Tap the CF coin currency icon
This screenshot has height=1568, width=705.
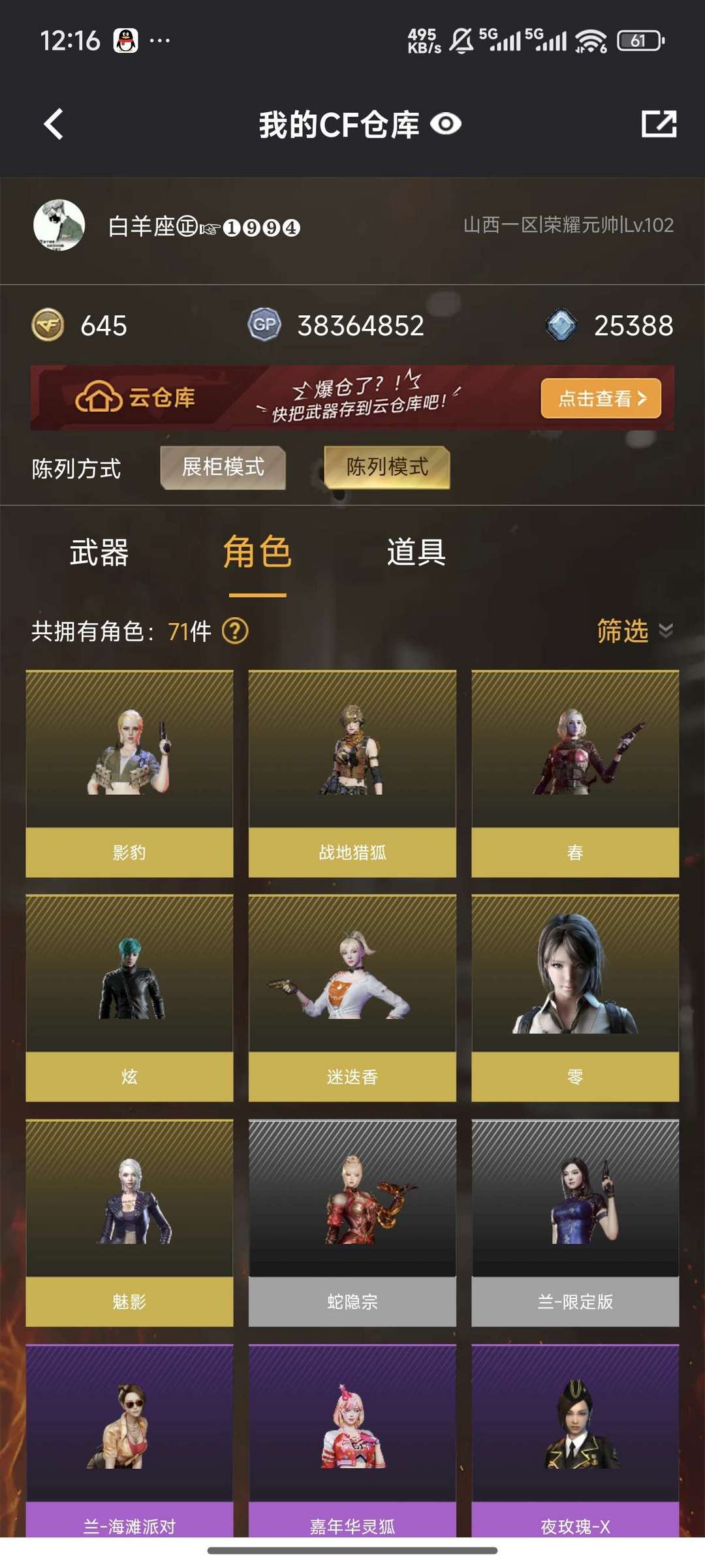[x=50, y=324]
